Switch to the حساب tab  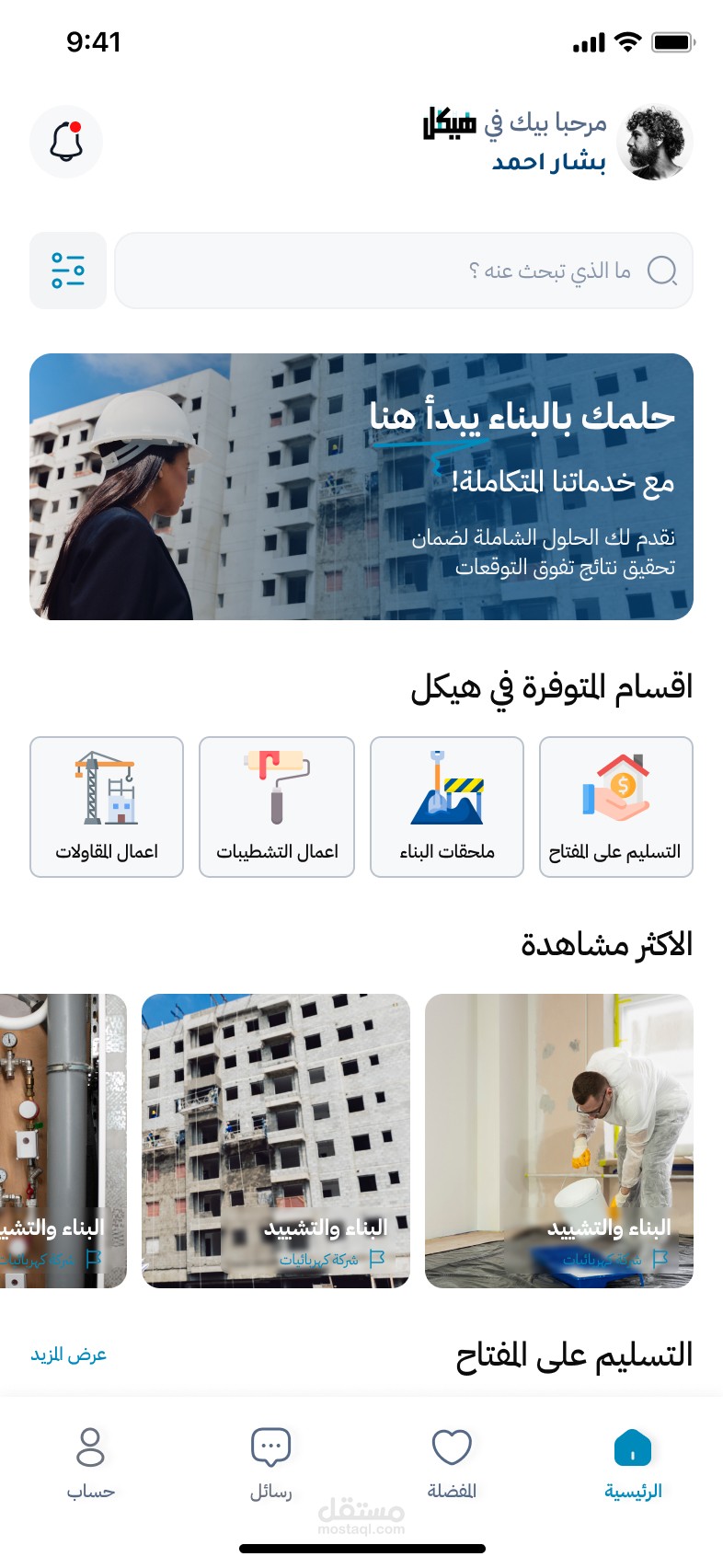(90, 1464)
